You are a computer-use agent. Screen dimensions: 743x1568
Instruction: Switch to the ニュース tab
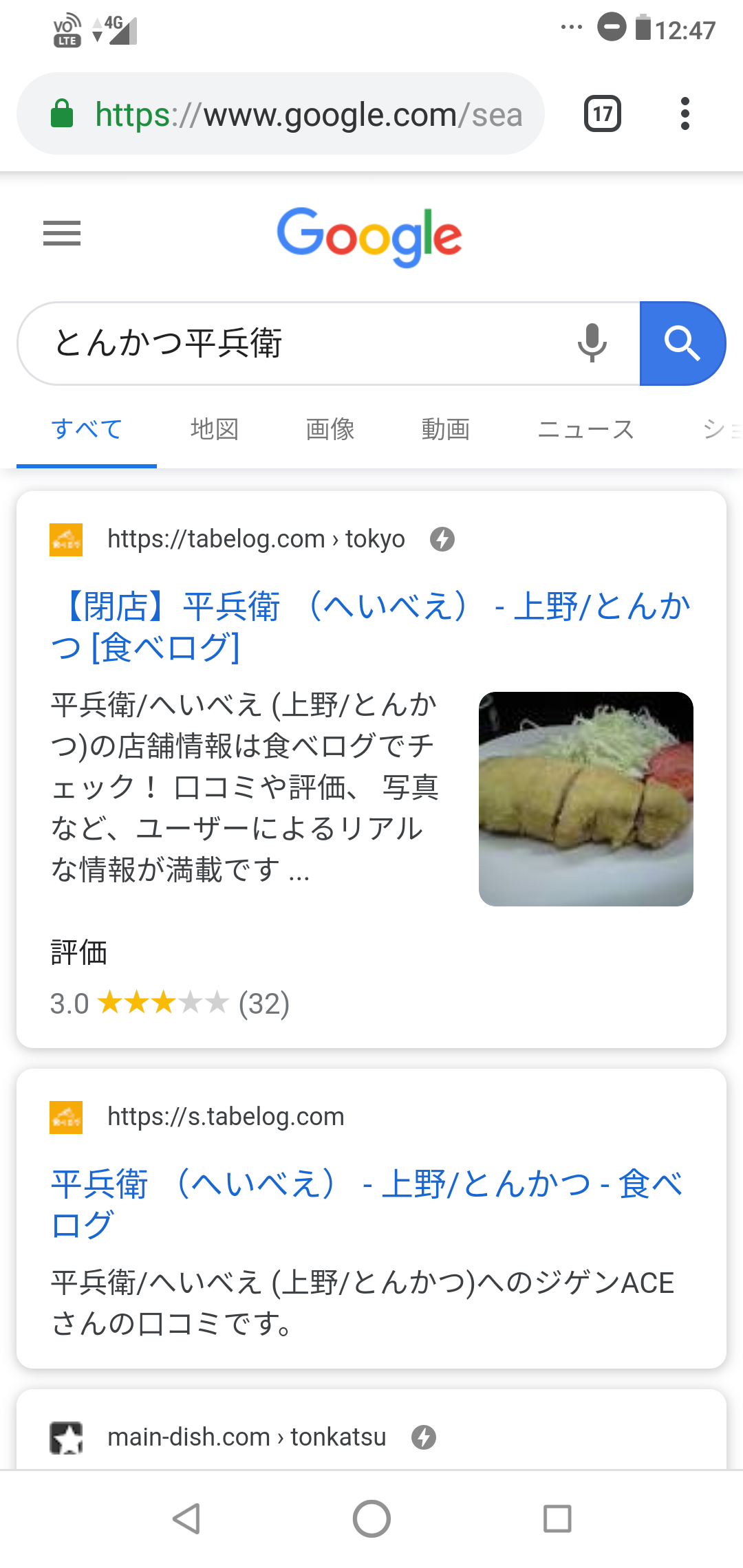tap(585, 430)
